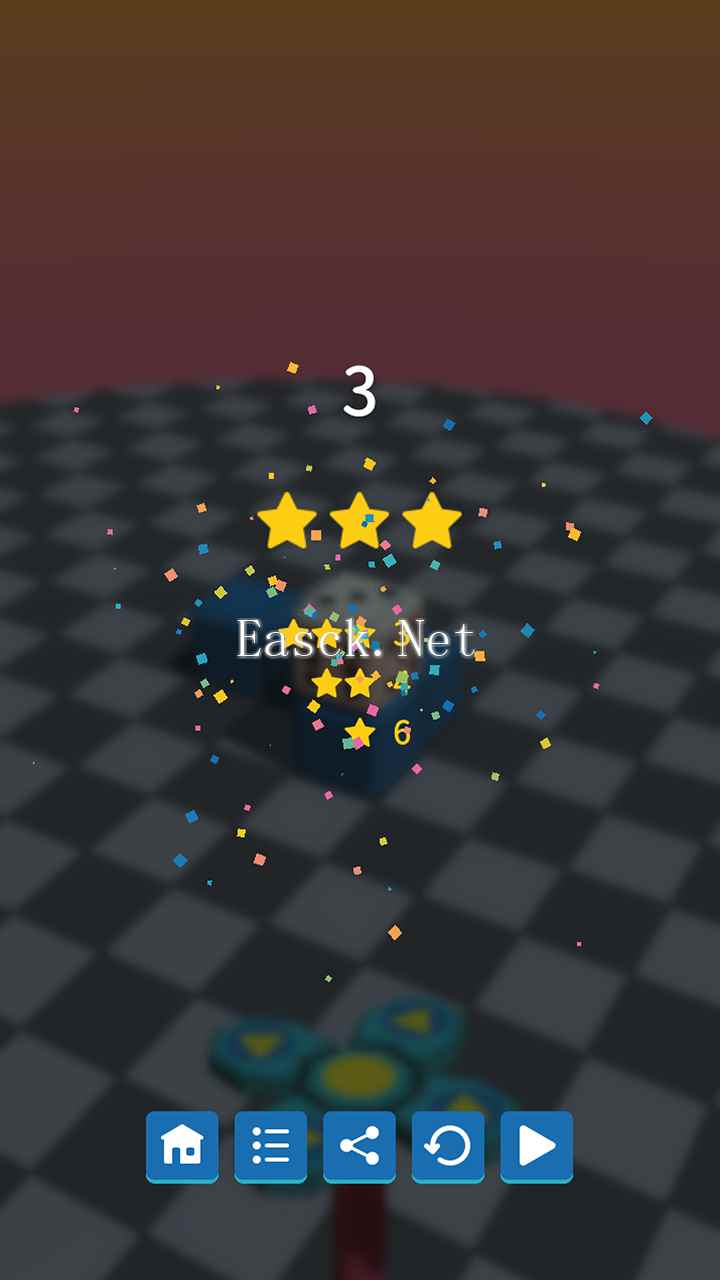The height and width of the screenshot is (1280, 720).
Task: Go to the home screen
Action: pyautogui.click(x=182, y=1146)
